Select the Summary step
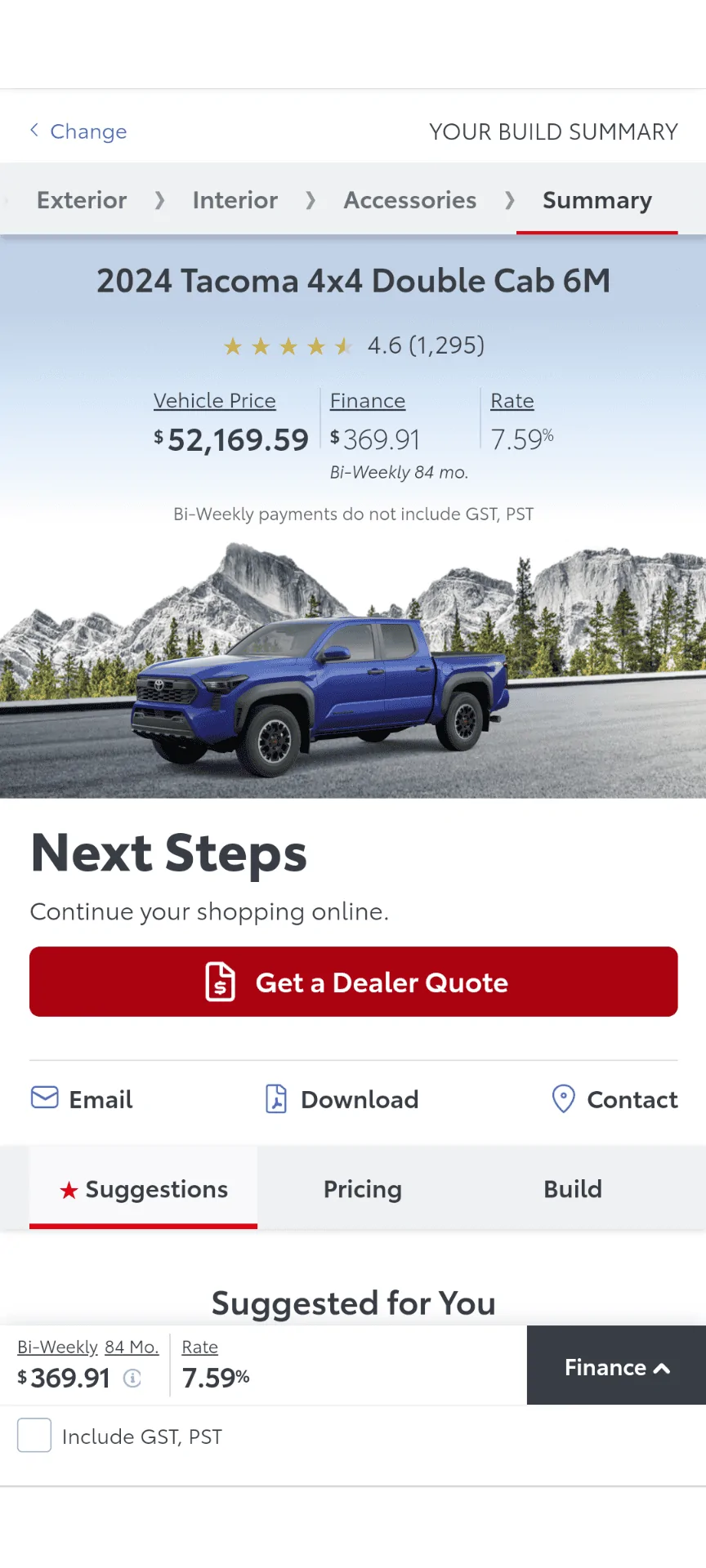706x1568 pixels. [597, 200]
